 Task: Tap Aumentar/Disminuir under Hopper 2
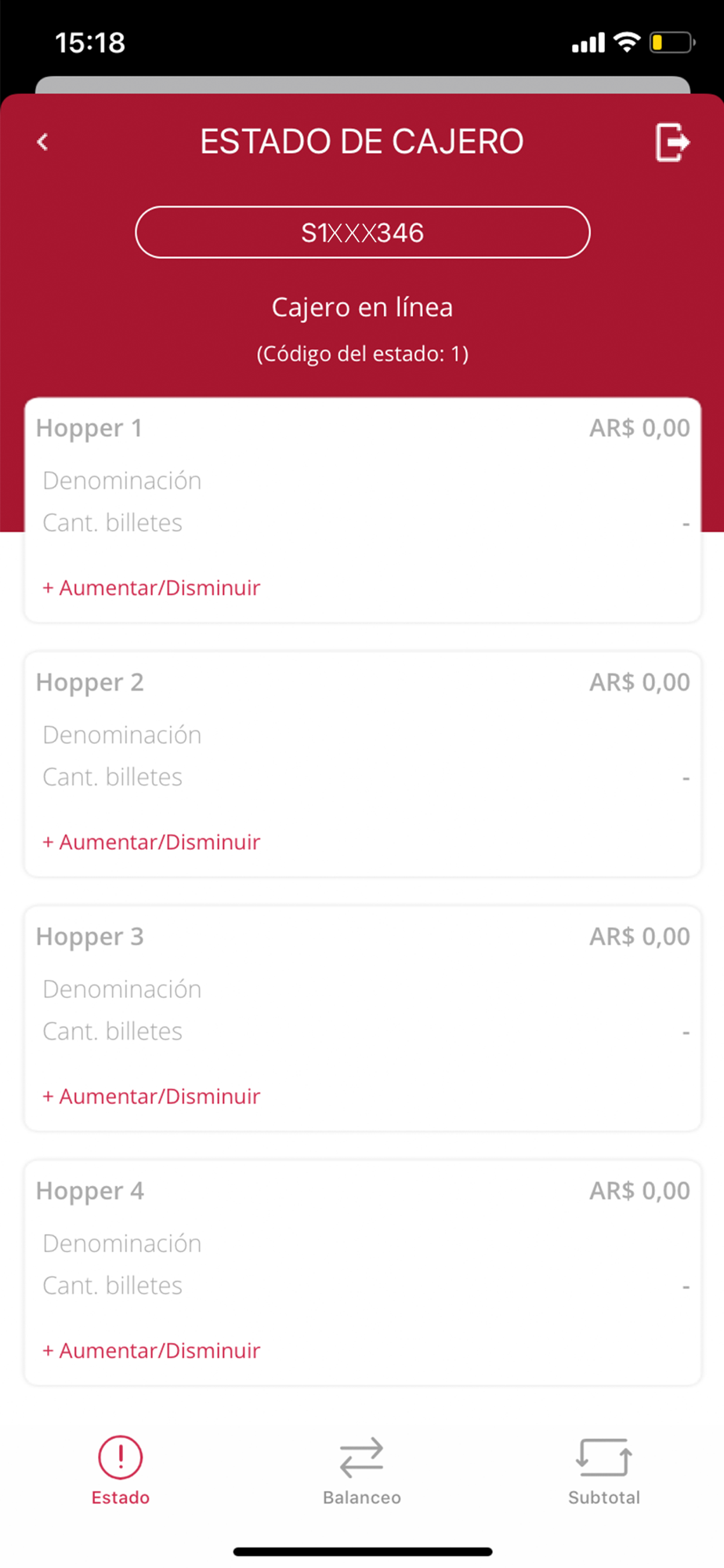point(151,841)
